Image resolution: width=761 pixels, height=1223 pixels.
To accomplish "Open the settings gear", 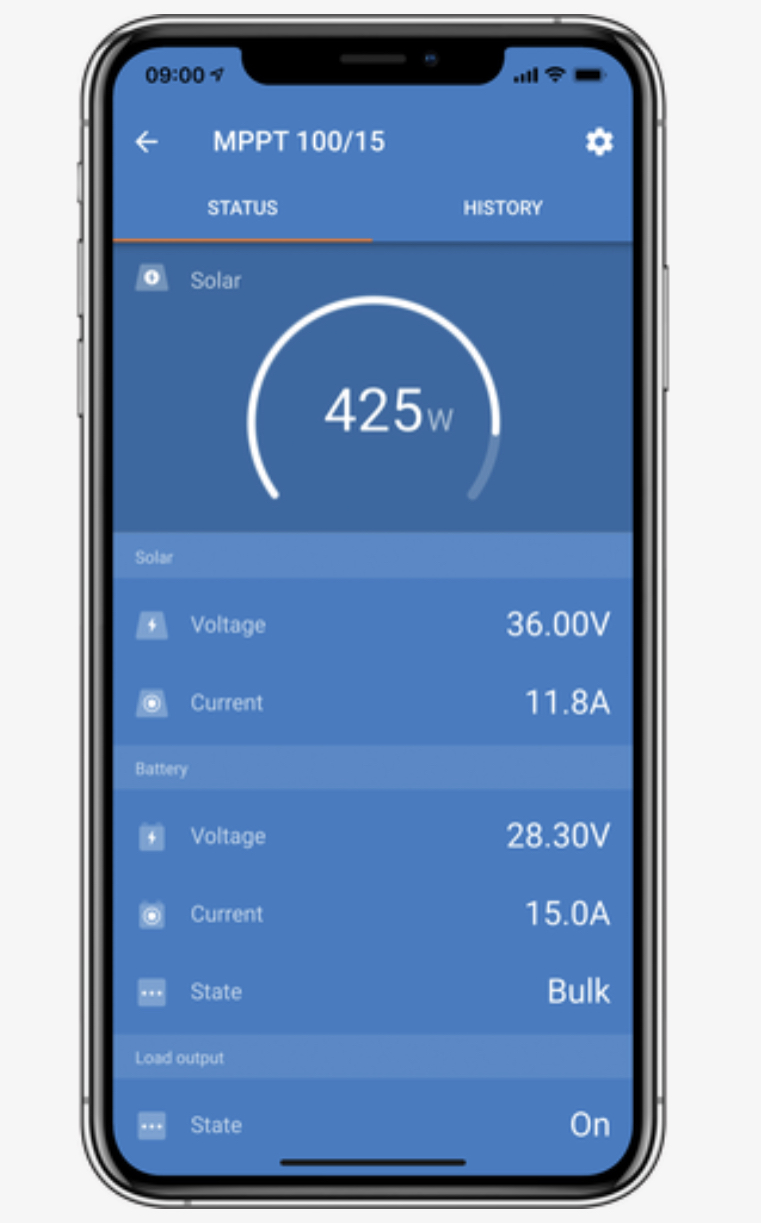I will pos(598,142).
